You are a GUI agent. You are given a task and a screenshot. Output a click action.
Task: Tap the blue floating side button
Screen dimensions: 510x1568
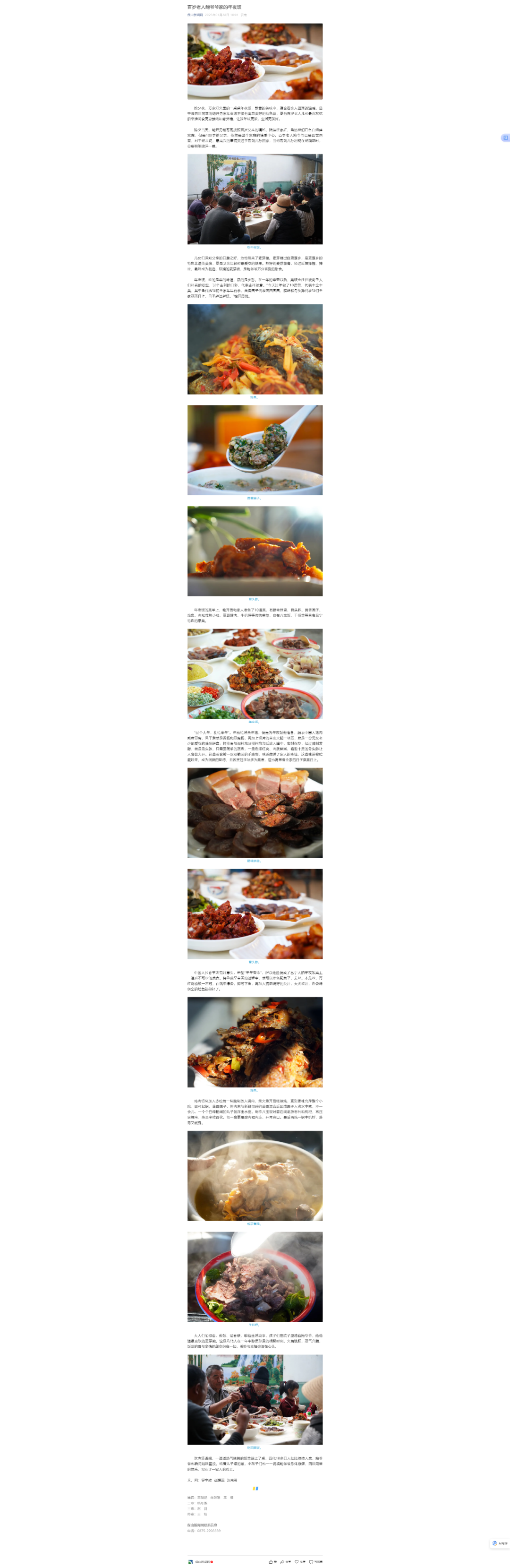click(x=505, y=138)
